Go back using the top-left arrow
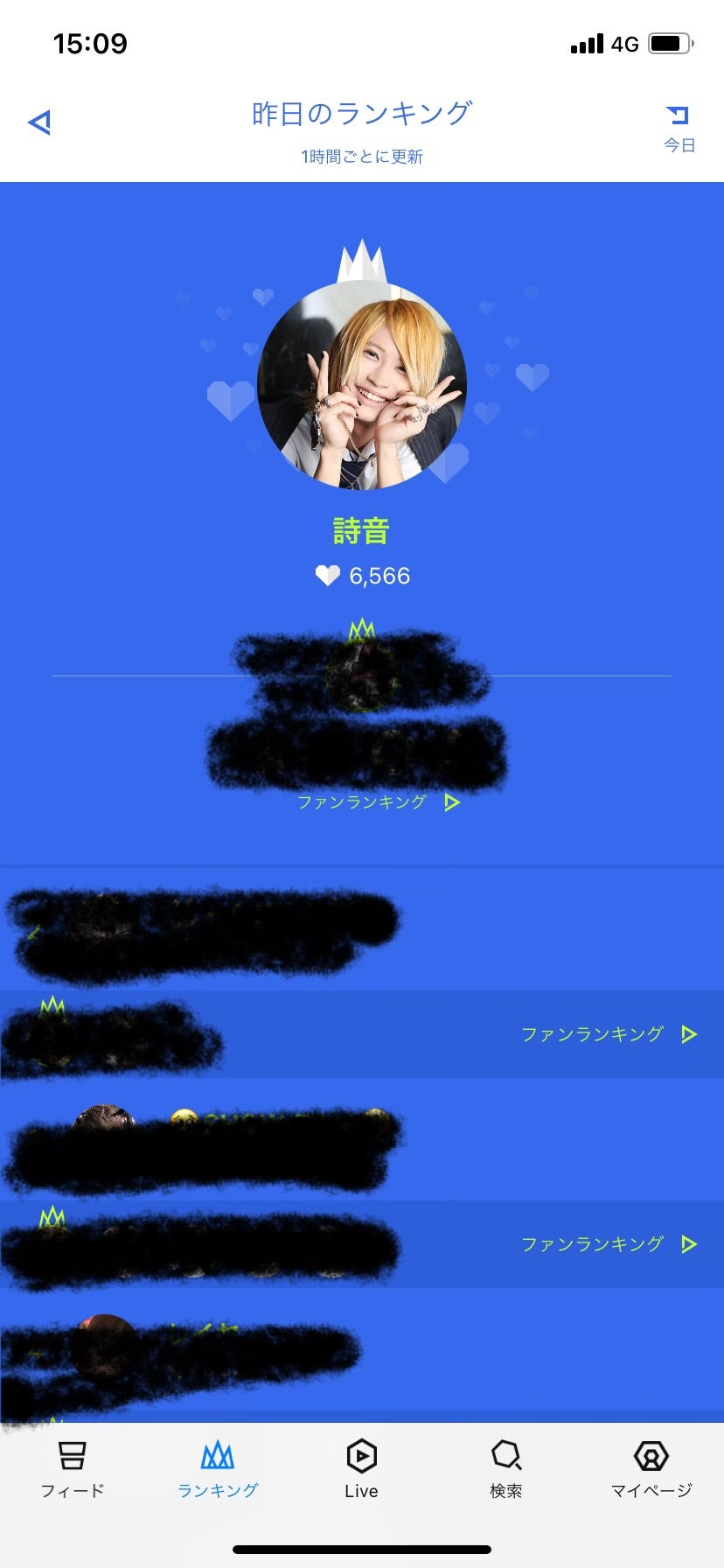Image resolution: width=724 pixels, height=1568 pixels. click(40, 122)
